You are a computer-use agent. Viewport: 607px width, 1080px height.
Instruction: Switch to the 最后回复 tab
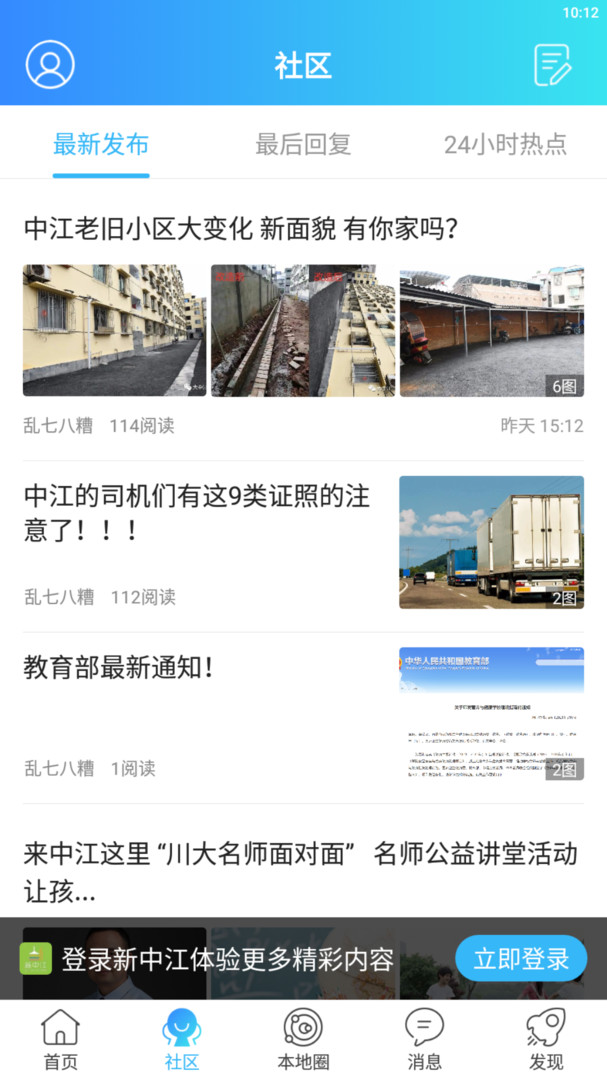pos(303,144)
